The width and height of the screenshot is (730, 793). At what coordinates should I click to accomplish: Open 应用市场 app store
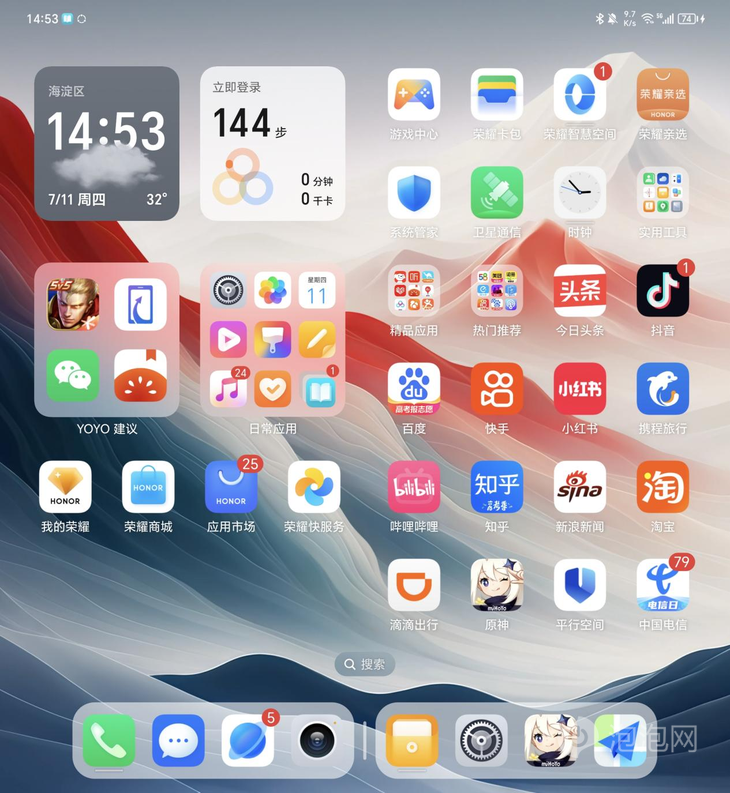[231, 487]
